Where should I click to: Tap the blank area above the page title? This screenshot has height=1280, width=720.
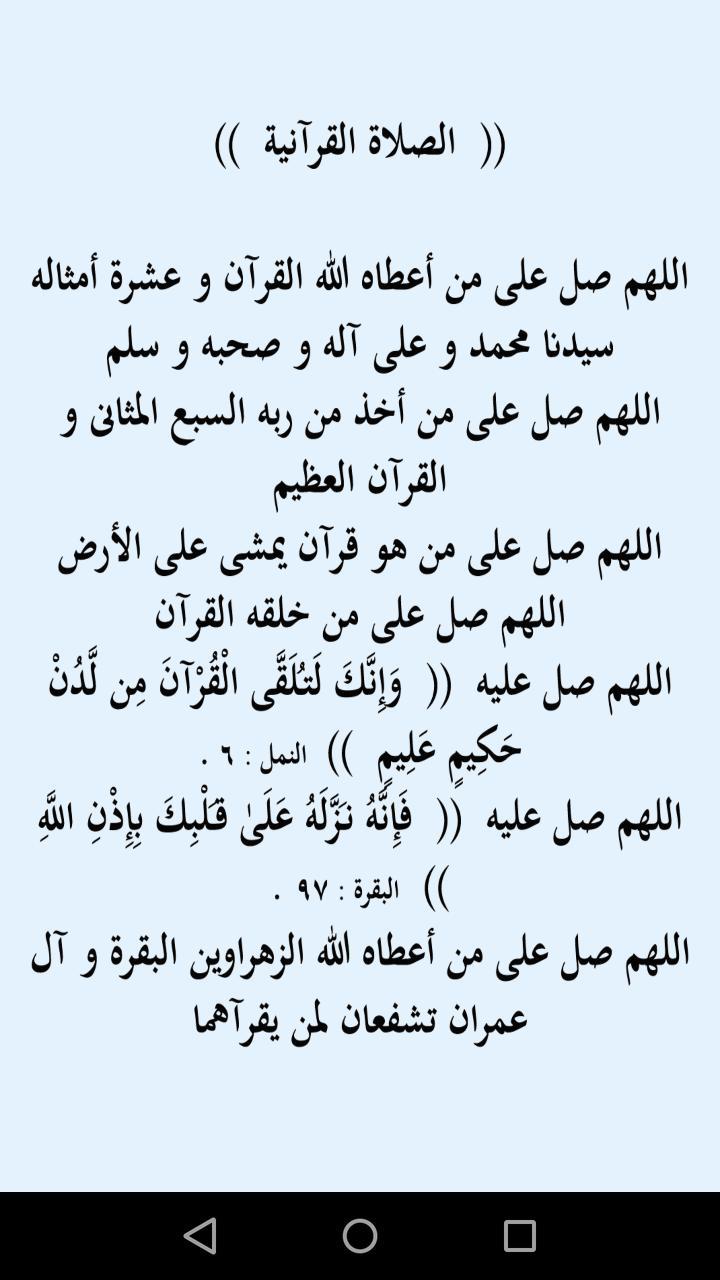click(360, 60)
